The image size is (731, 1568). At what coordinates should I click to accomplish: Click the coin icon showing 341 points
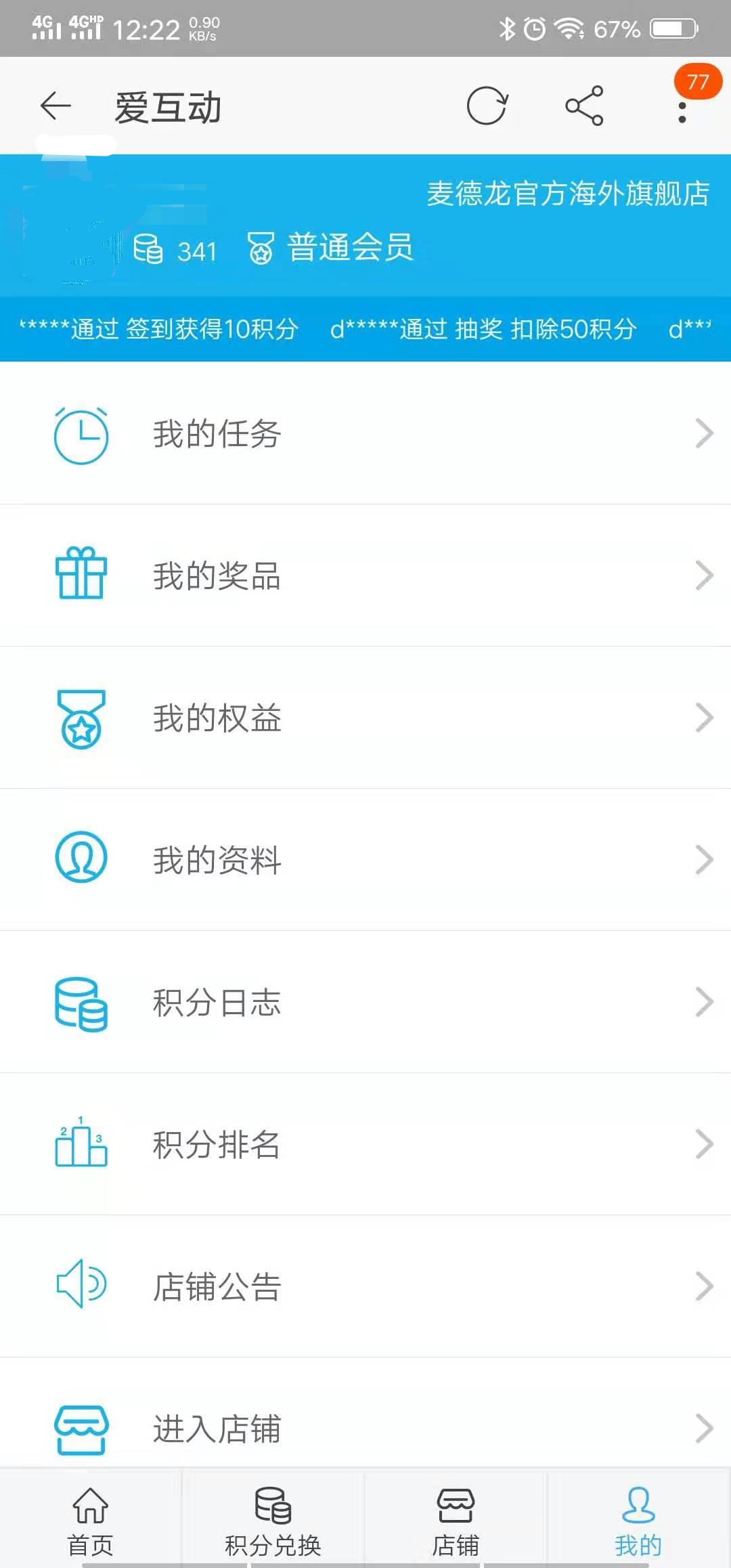click(149, 249)
